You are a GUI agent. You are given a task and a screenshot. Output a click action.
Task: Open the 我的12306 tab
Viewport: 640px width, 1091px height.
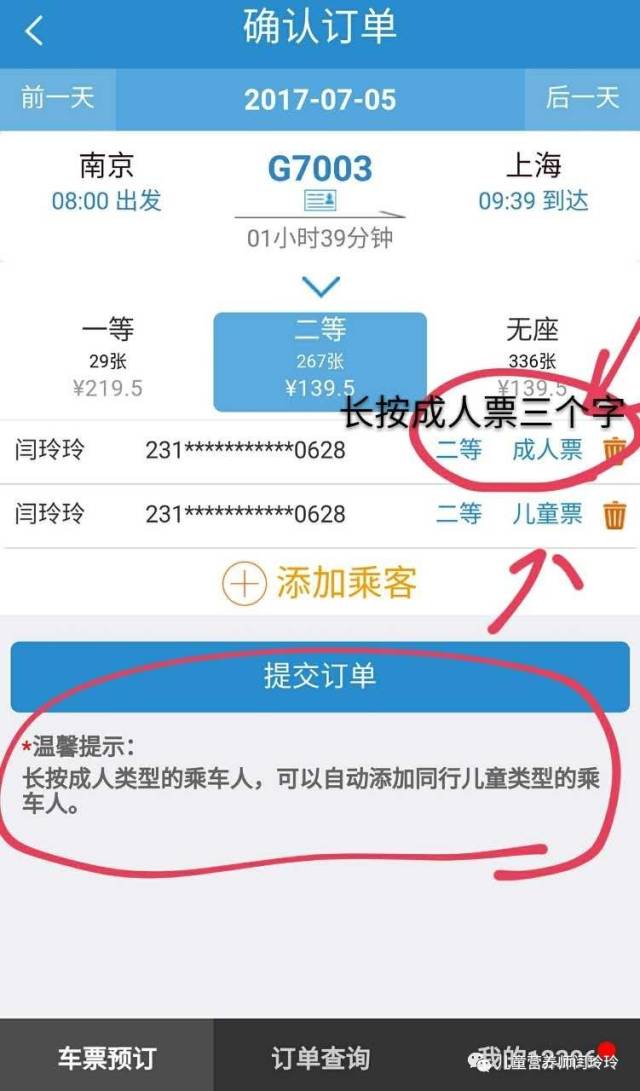534,1058
